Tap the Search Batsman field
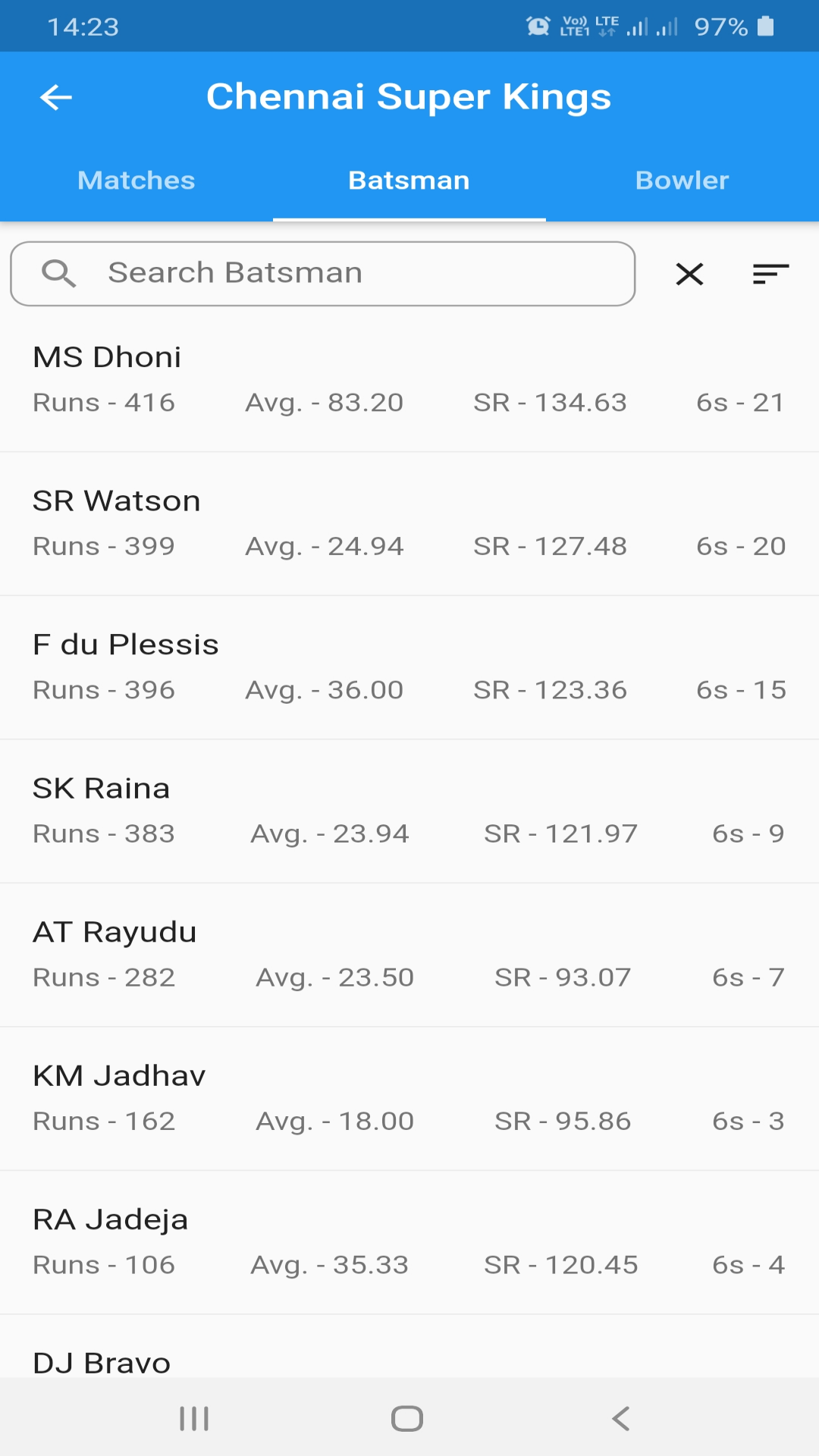Viewport: 819px width, 1456px height. coord(323,274)
